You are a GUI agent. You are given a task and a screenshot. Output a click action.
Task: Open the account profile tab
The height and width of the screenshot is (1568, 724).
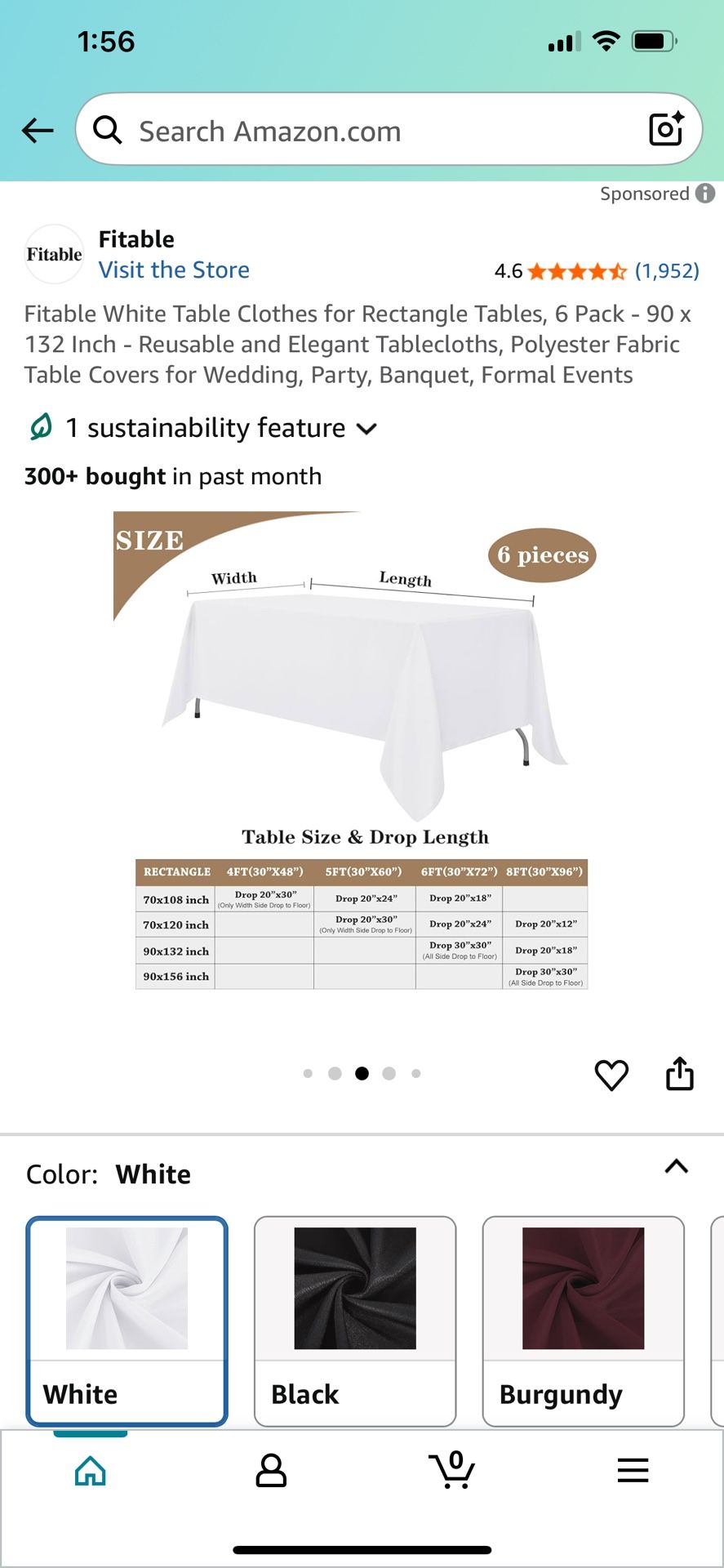pyautogui.click(x=271, y=1471)
